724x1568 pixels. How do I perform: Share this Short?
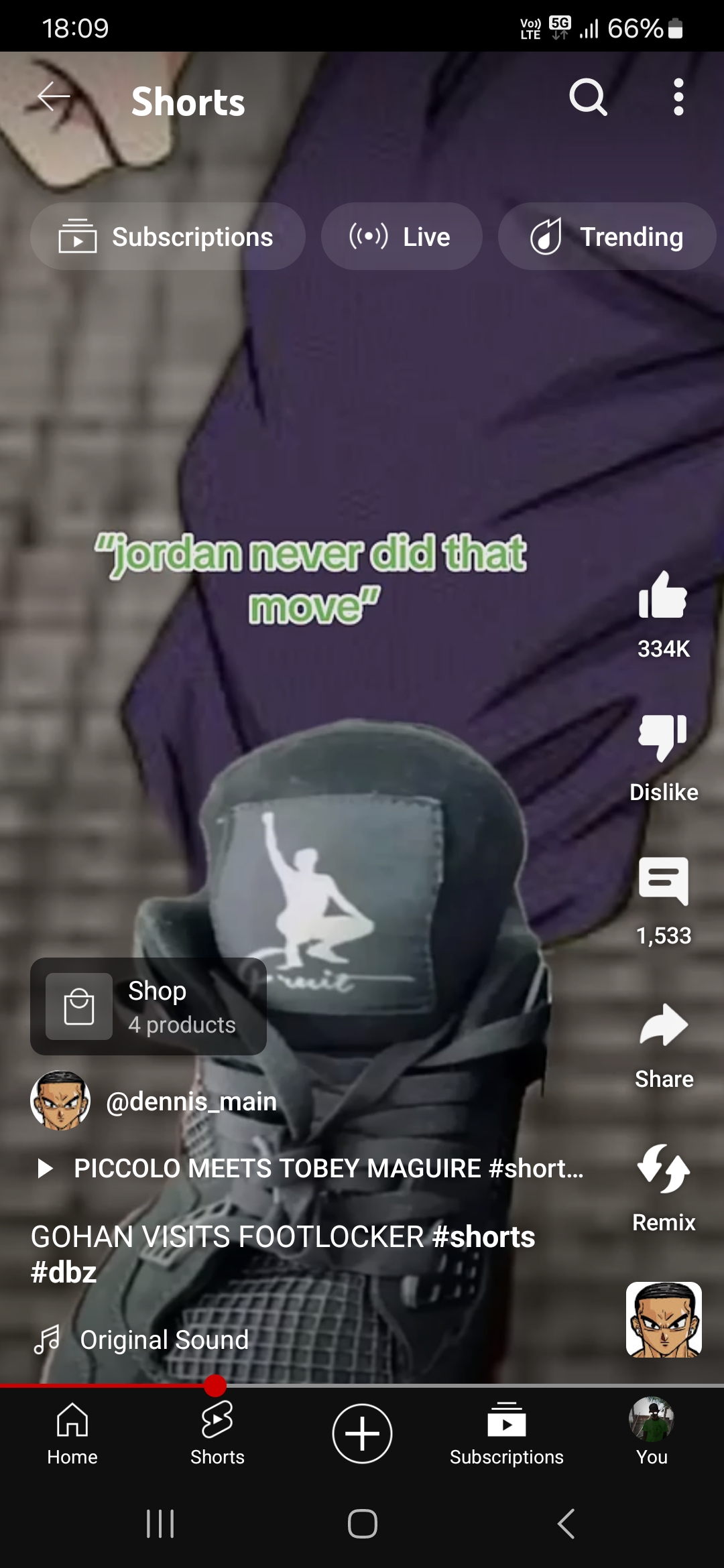coord(663,1045)
